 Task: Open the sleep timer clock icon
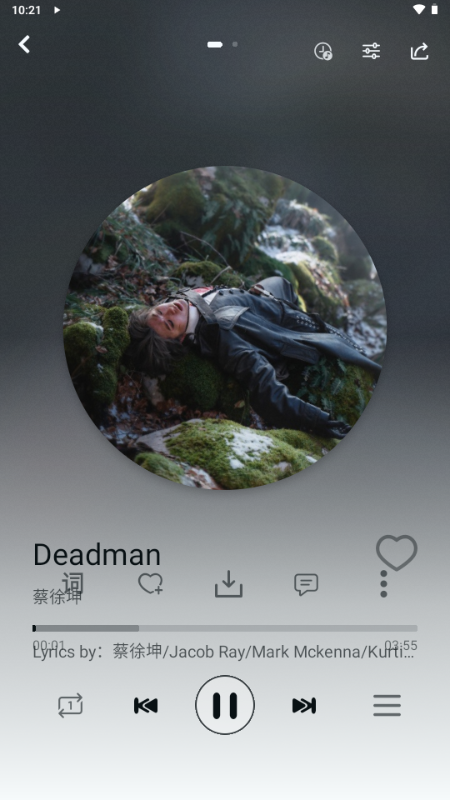[323, 51]
